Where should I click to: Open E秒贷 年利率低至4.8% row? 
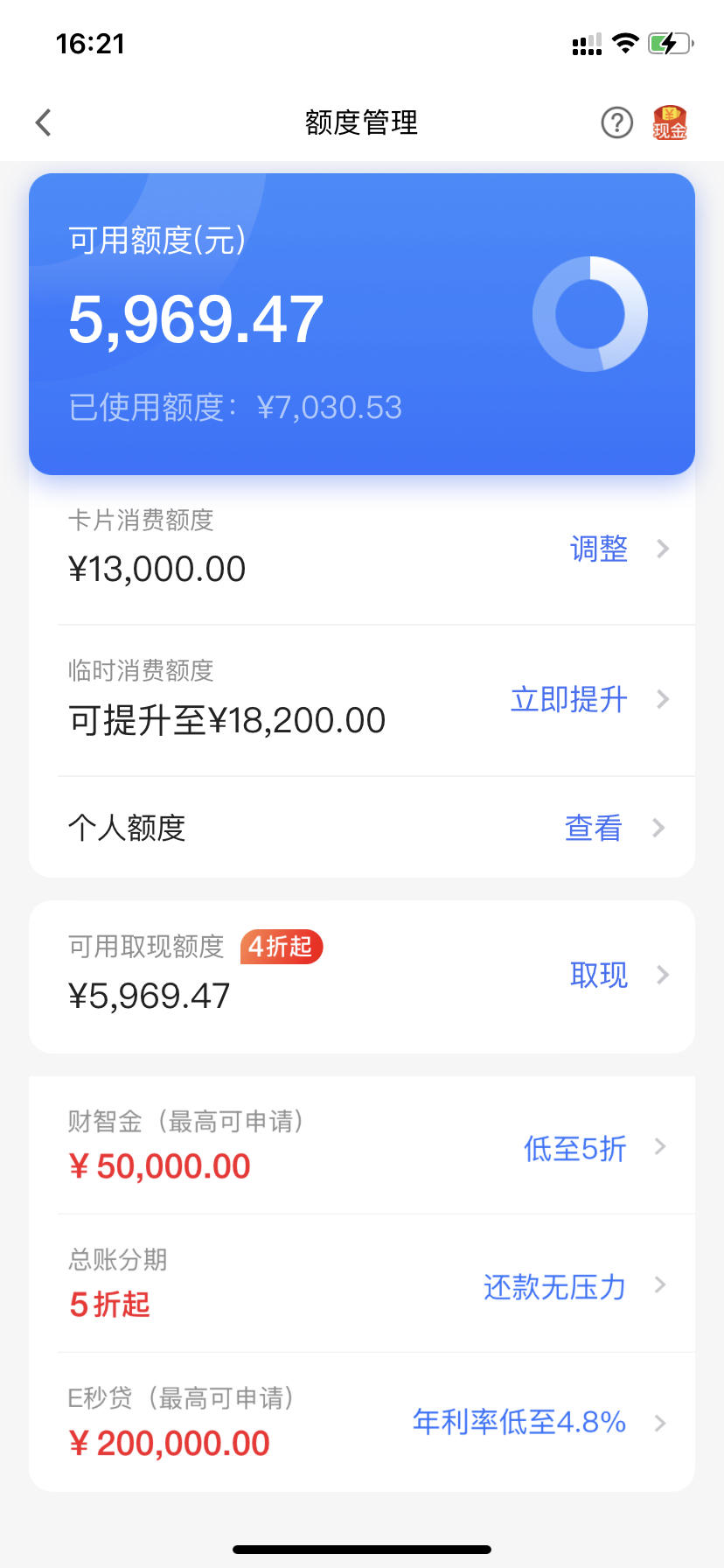tap(362, 1422)
